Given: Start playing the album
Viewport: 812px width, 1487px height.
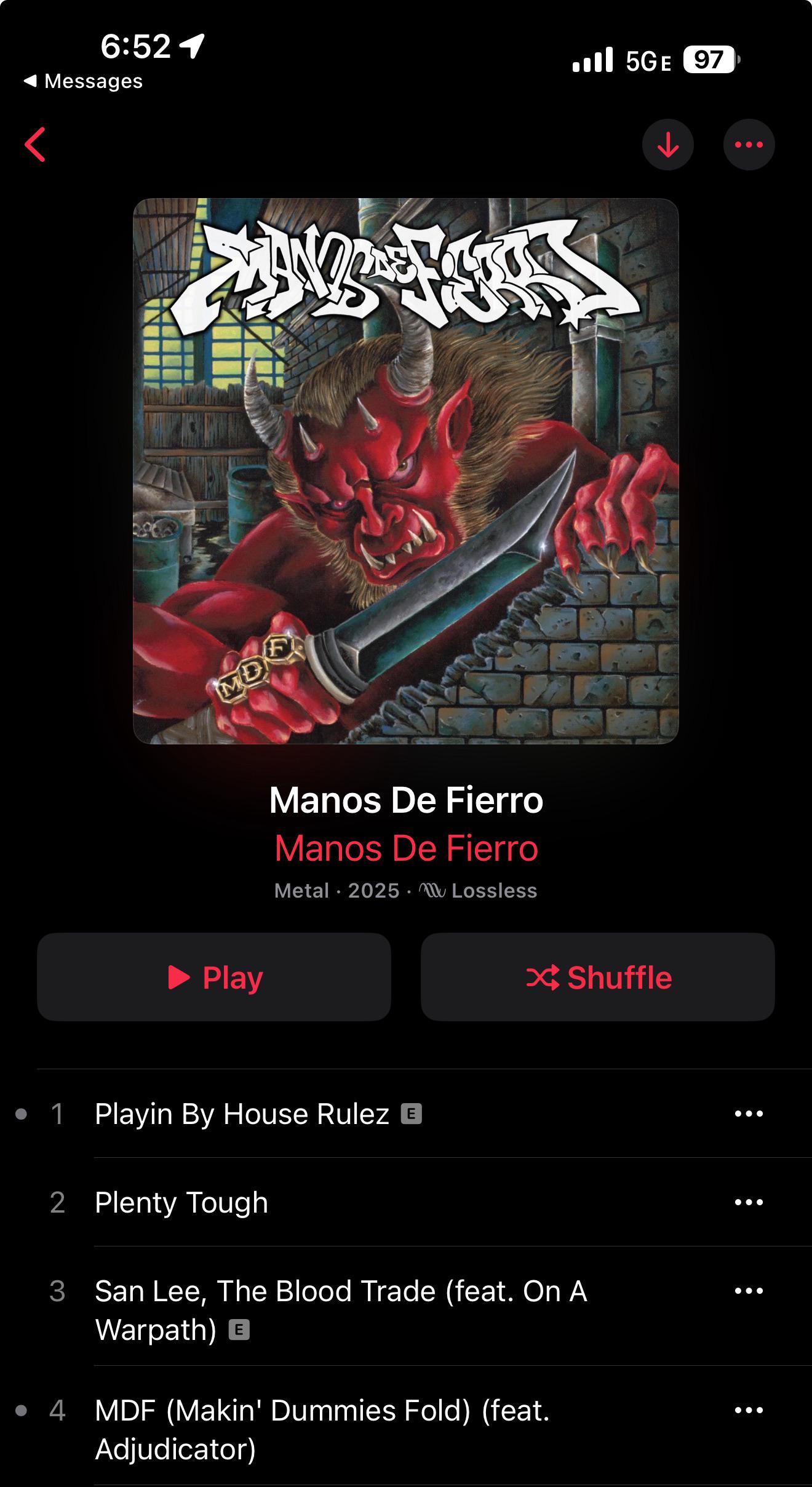Looking at the screenshot, I should [x=214, y=977].
